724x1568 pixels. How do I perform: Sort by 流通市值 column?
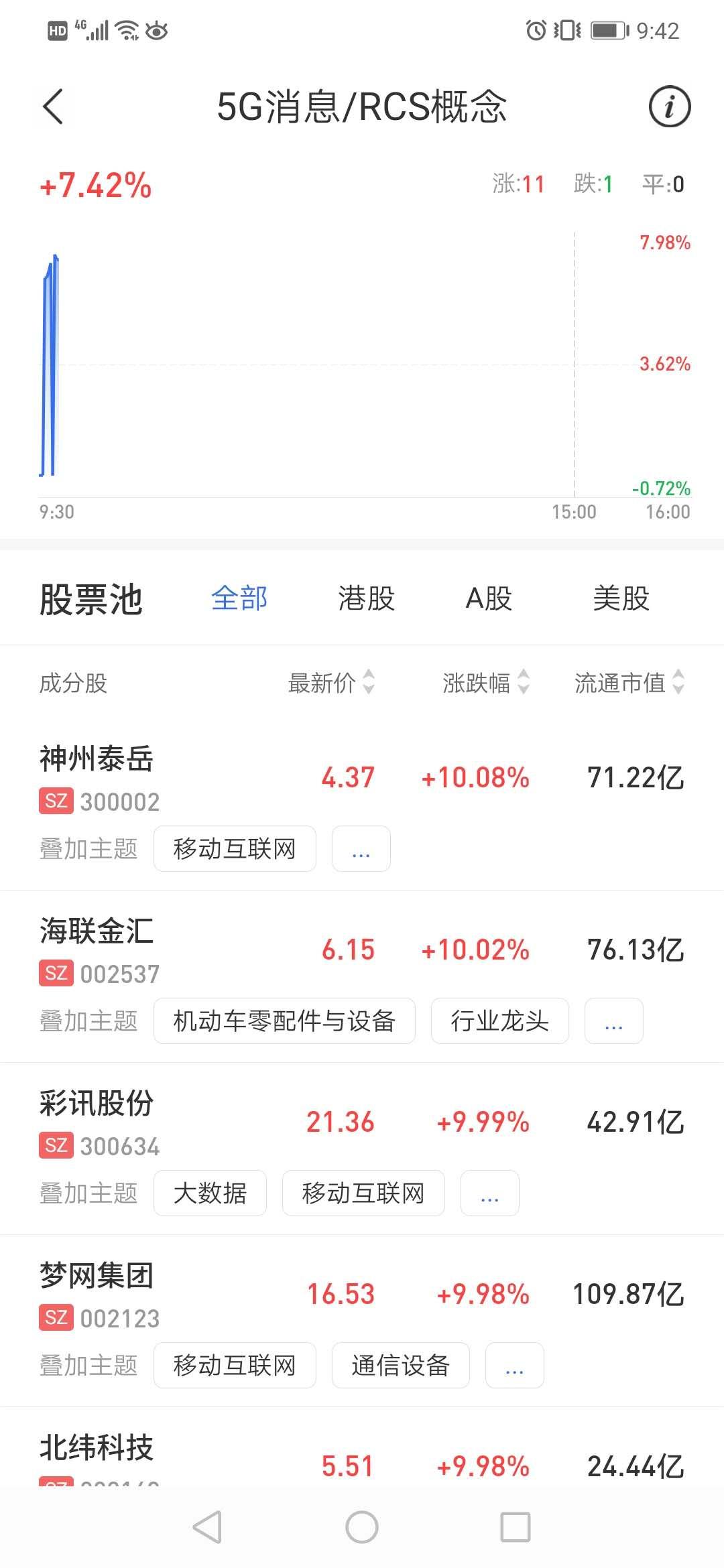click(629, 683)
